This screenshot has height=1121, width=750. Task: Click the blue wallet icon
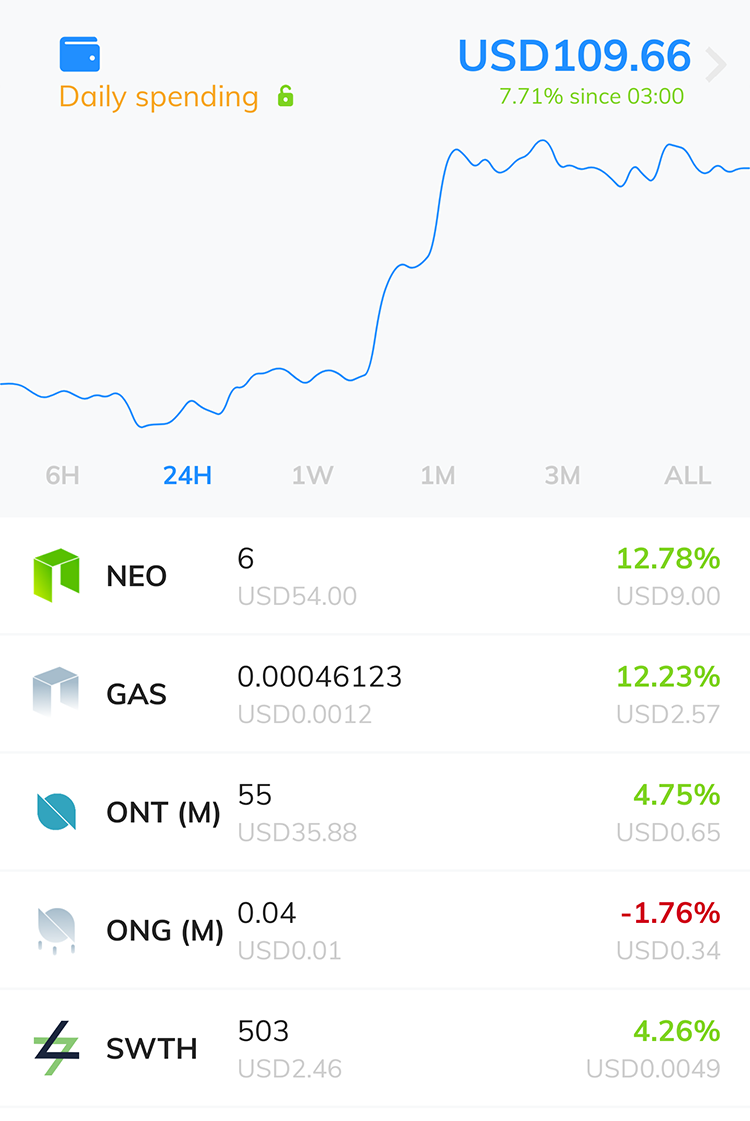[x=80, y=53]
